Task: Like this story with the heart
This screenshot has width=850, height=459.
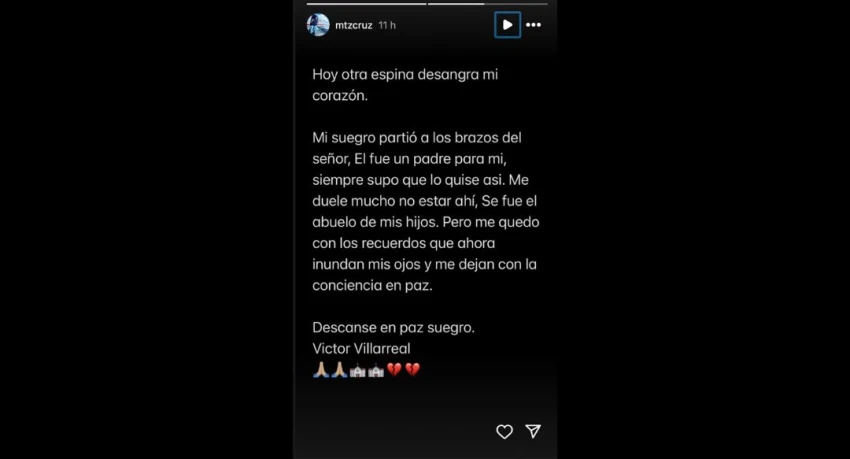Action: 505,431
